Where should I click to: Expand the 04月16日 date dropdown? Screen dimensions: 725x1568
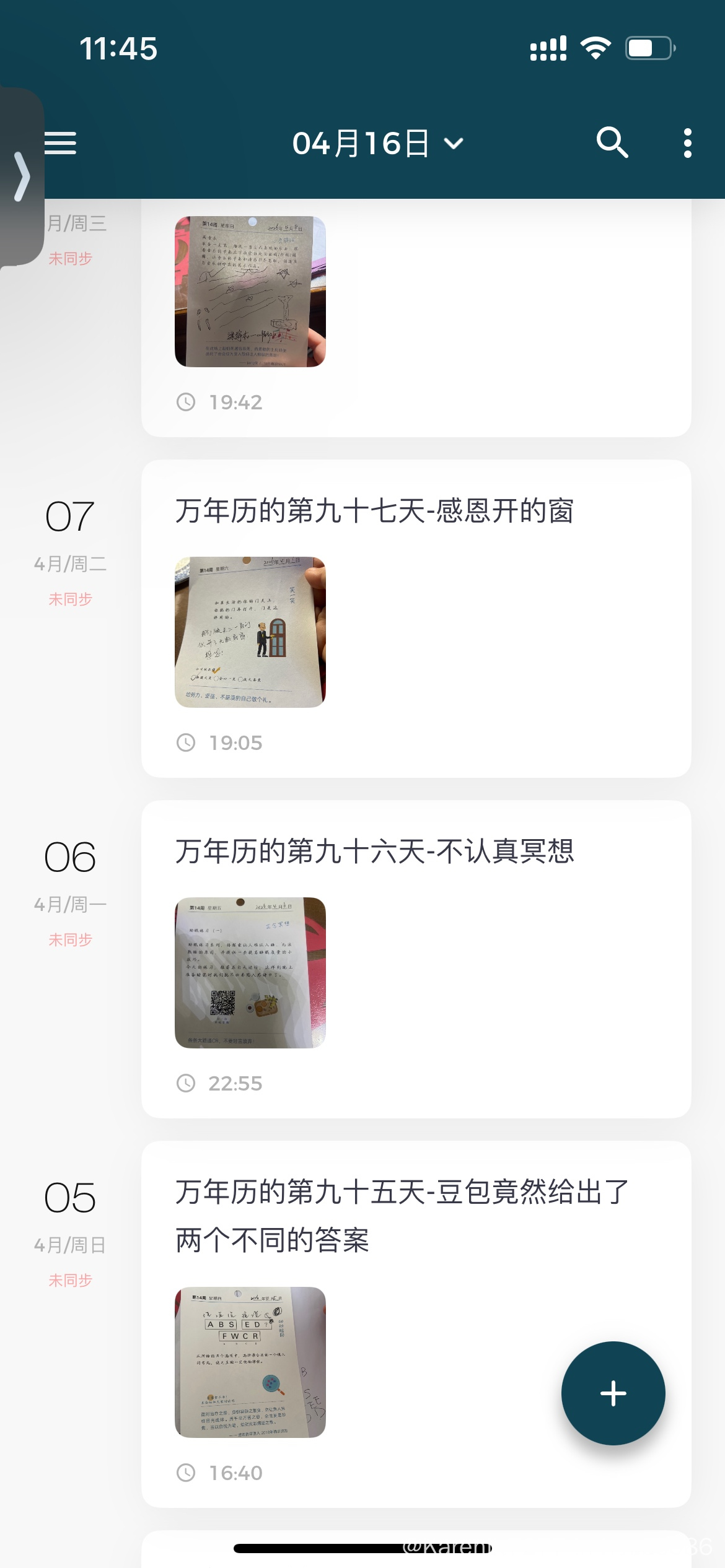tap(377, 144)
